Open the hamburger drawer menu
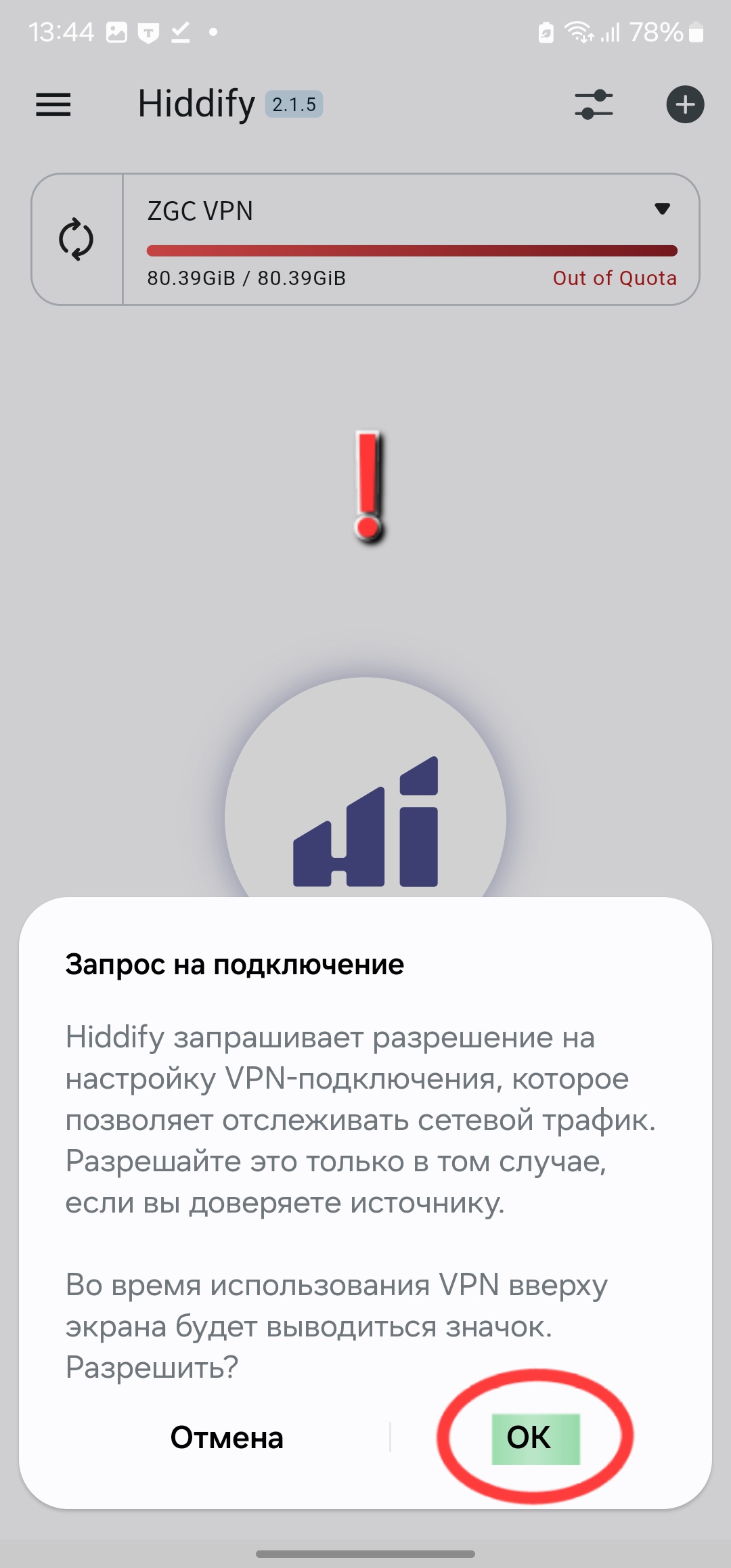731x1568 pixels. point(53,105)
